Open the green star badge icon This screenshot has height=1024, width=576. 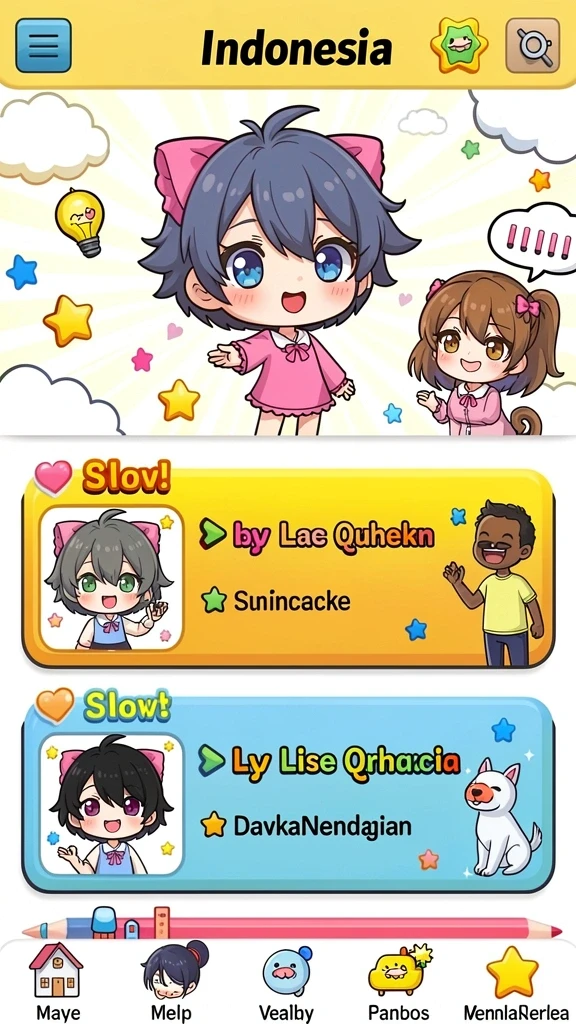tap(460, 45)
